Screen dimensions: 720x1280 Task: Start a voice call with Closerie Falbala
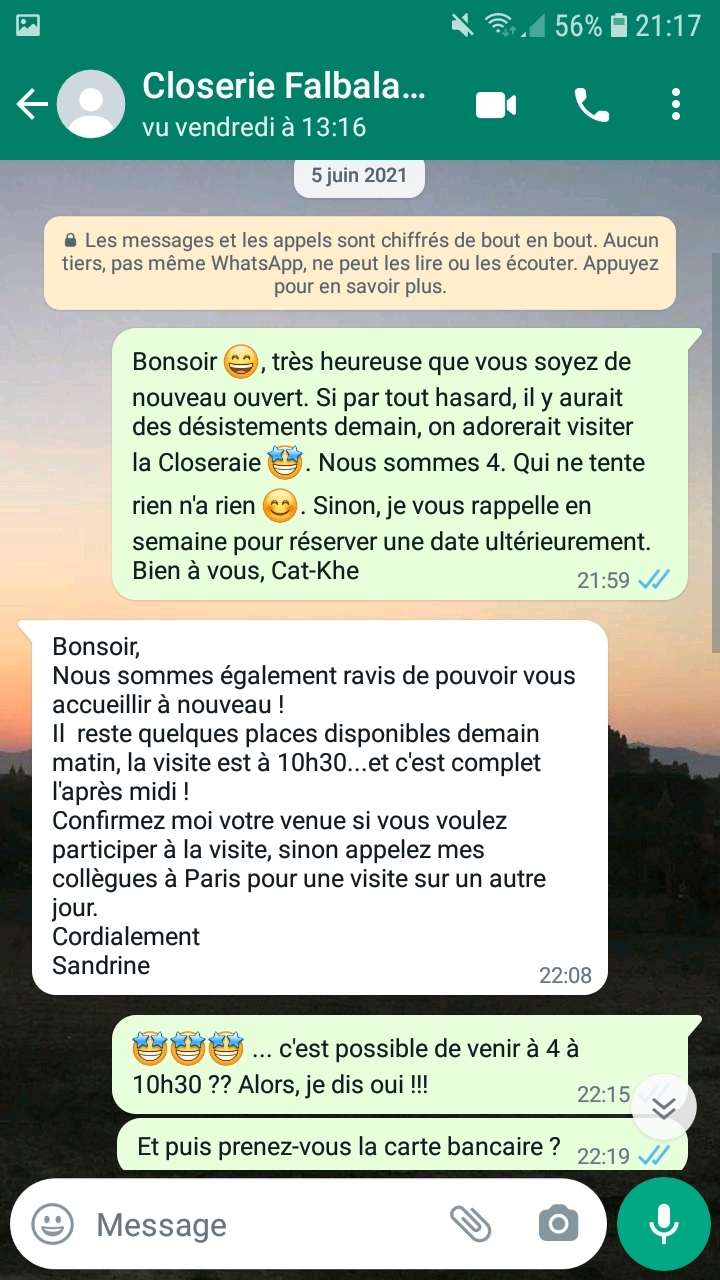click(x=591, y=104)
